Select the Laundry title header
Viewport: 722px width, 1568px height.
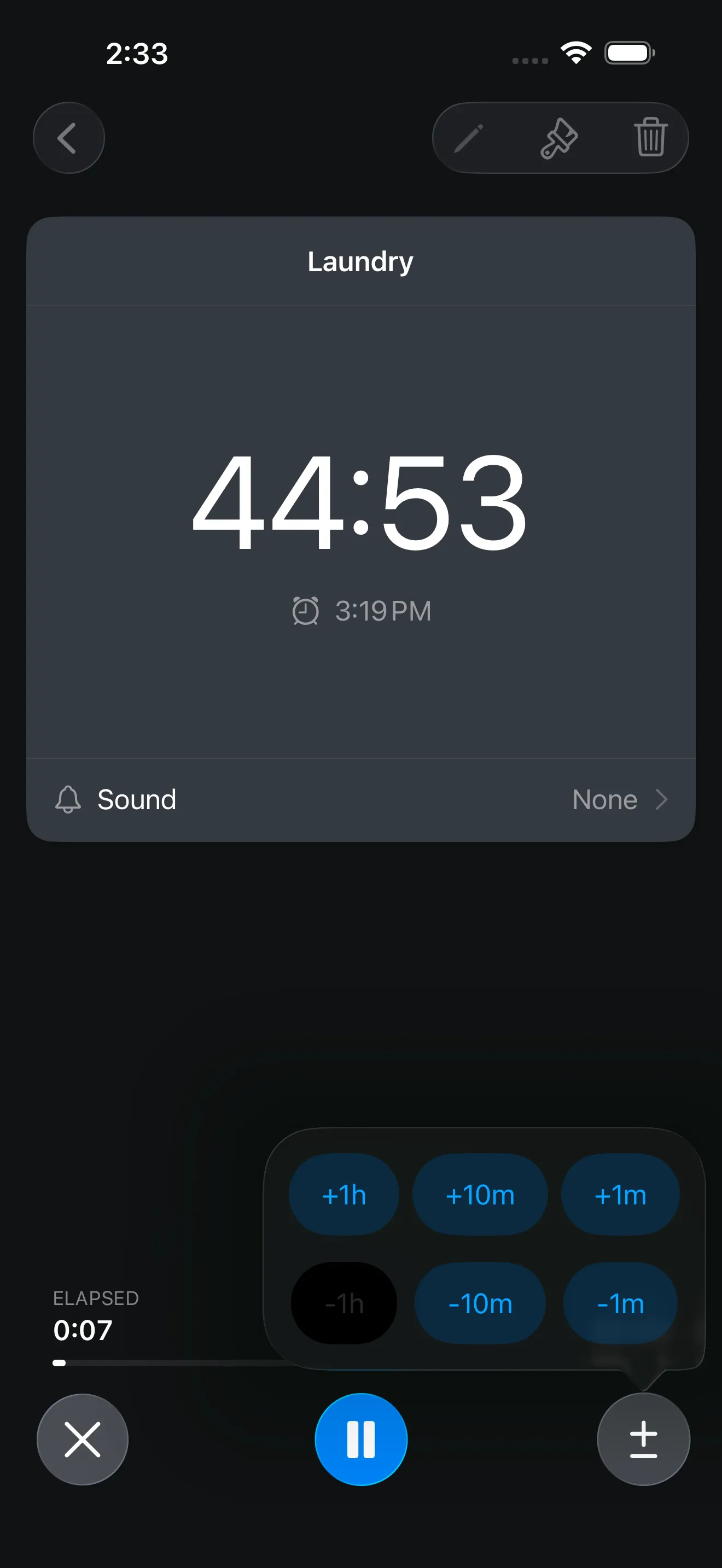coord(360,261)
